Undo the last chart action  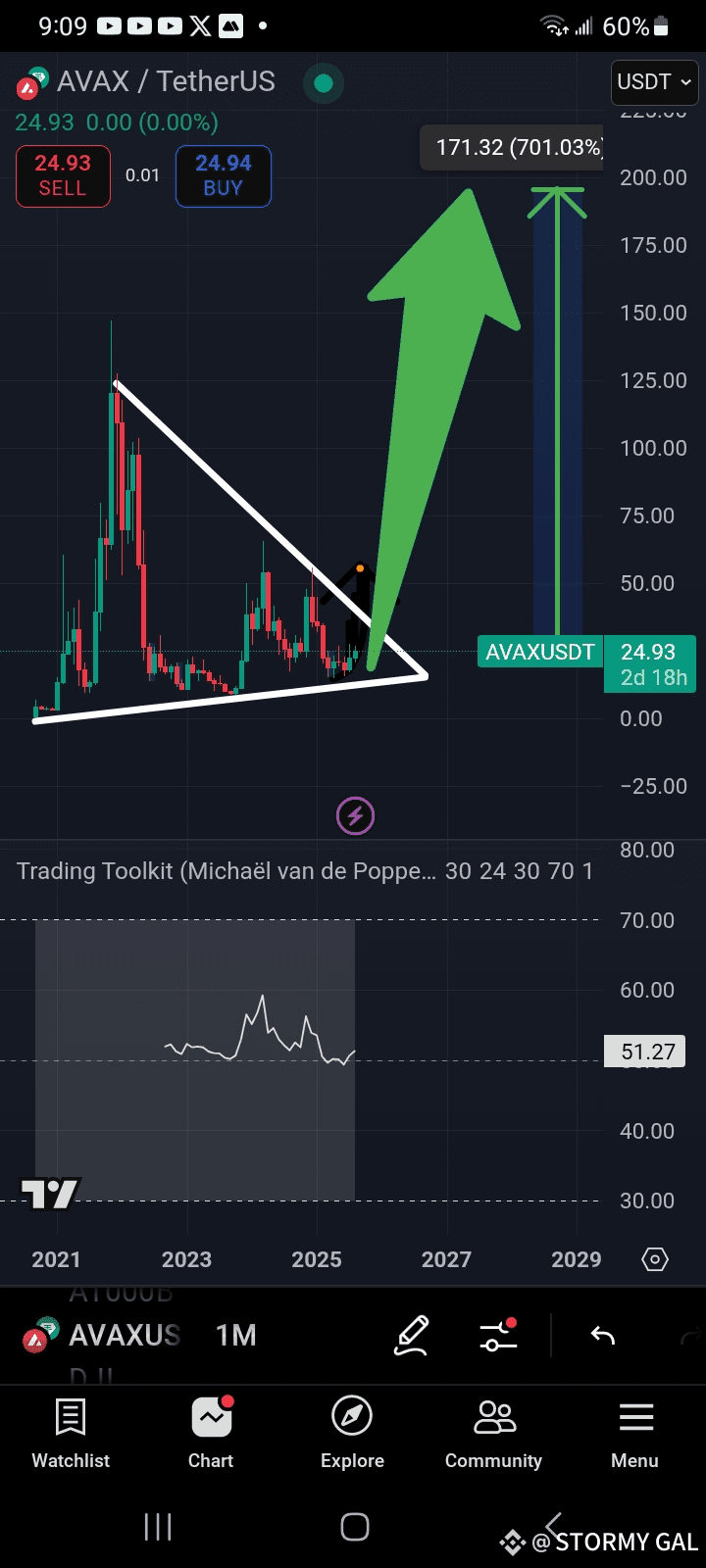pos(602,1336)
